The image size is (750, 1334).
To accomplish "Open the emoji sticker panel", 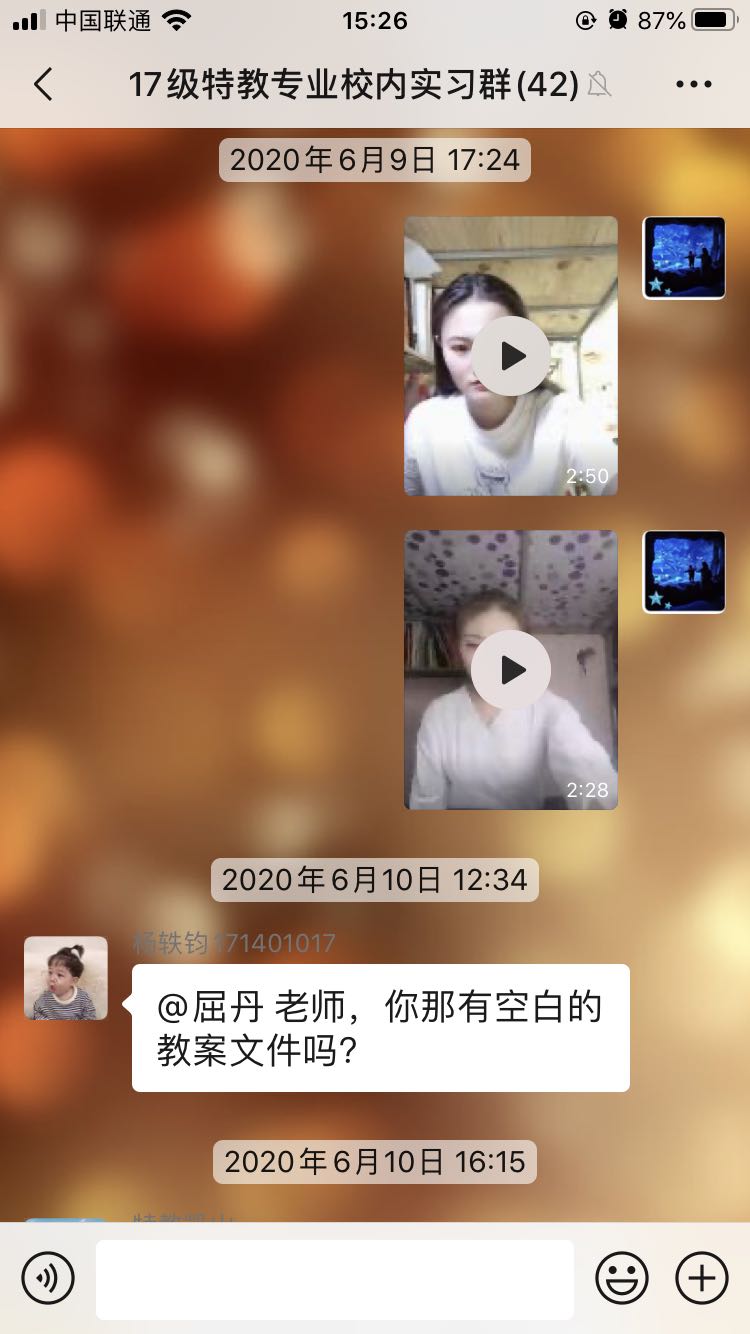I will (622, 1278).
